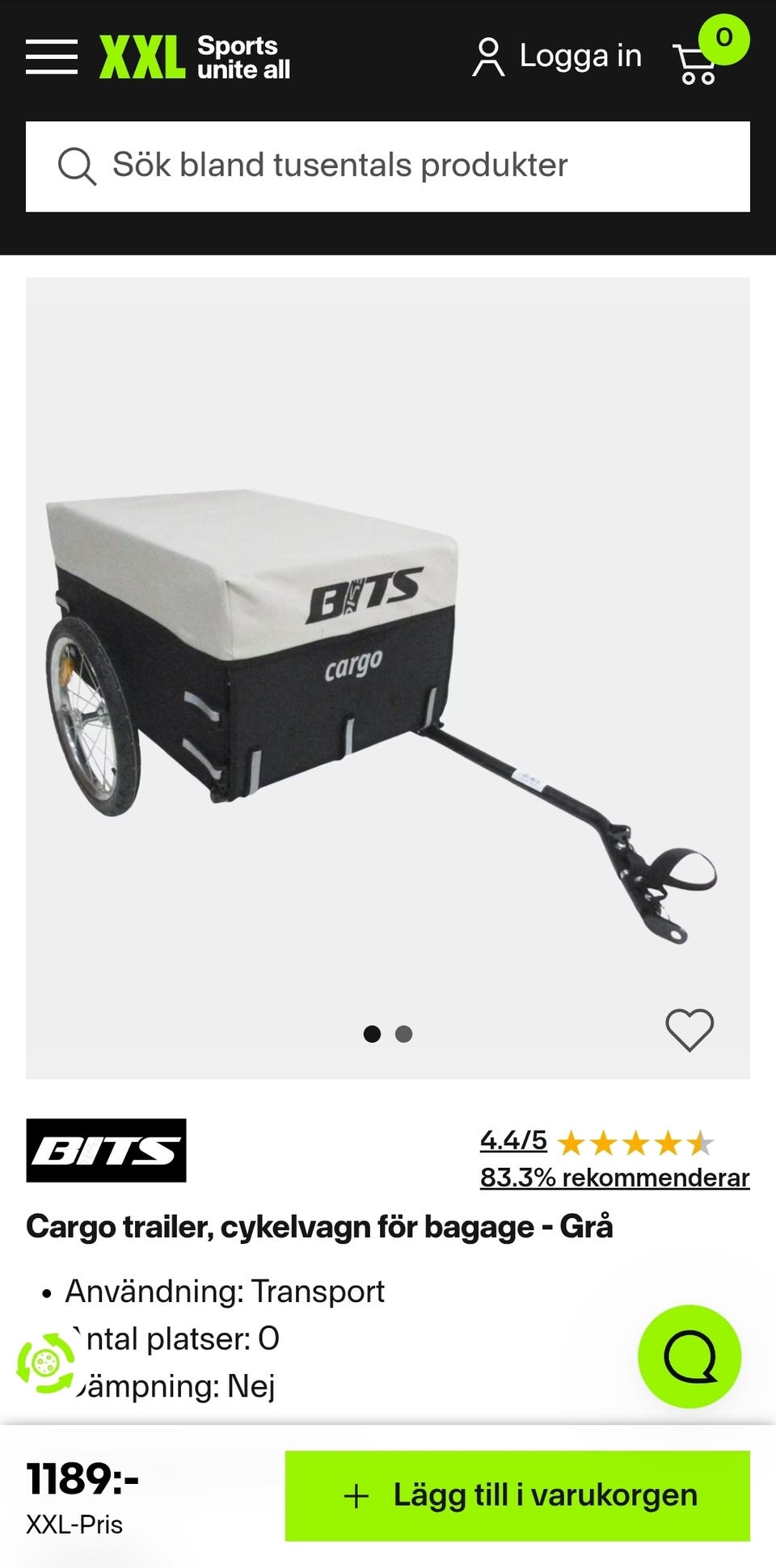Image resolution: width=776 pixels, height=1568 pixels.
Task: Add the cargo trailer to favorites
Action: (x=690, y=1031)
